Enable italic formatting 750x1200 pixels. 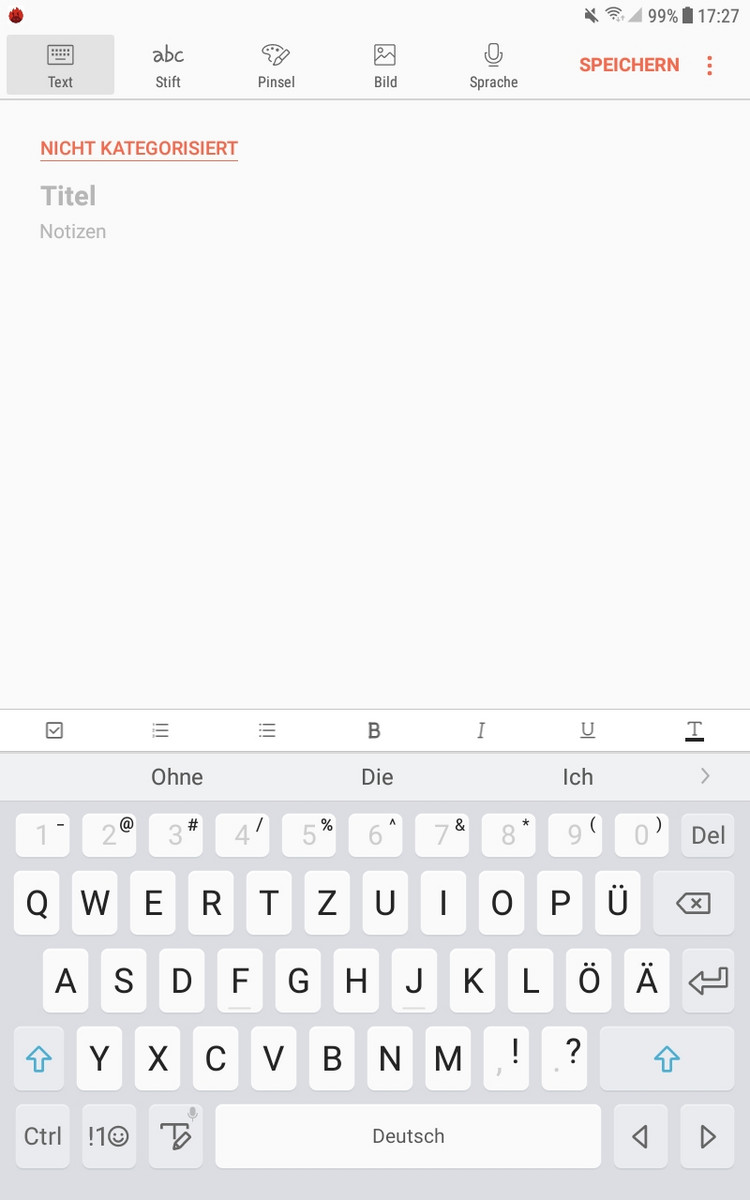click(x=481, y=731)
